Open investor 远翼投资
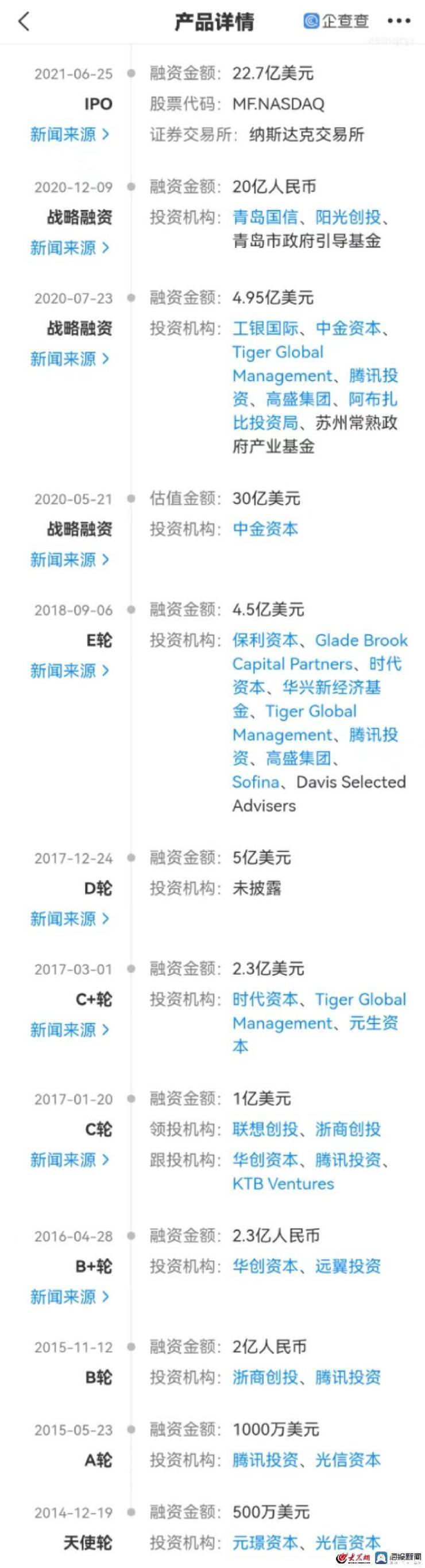Image resolution: width=425 pixels, height=1568 pixels. [x=347, y=1267]
